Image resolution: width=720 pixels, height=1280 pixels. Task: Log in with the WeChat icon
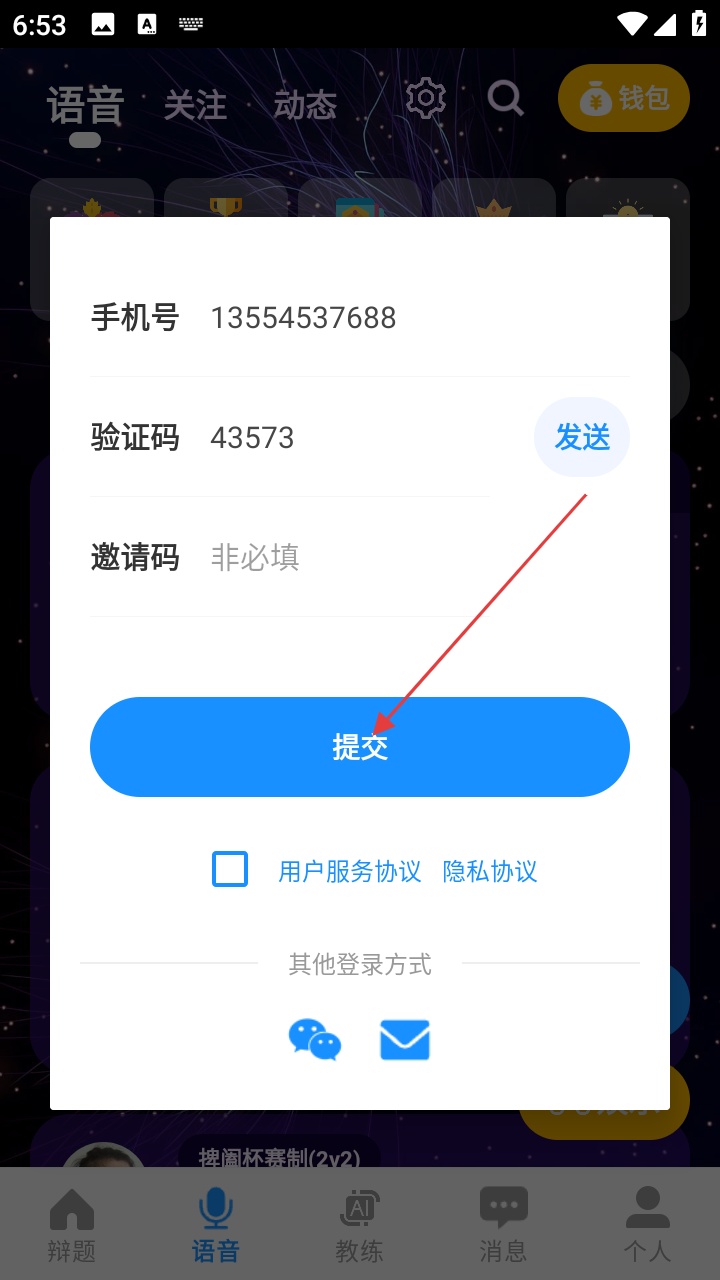(x=315, y=1040)
